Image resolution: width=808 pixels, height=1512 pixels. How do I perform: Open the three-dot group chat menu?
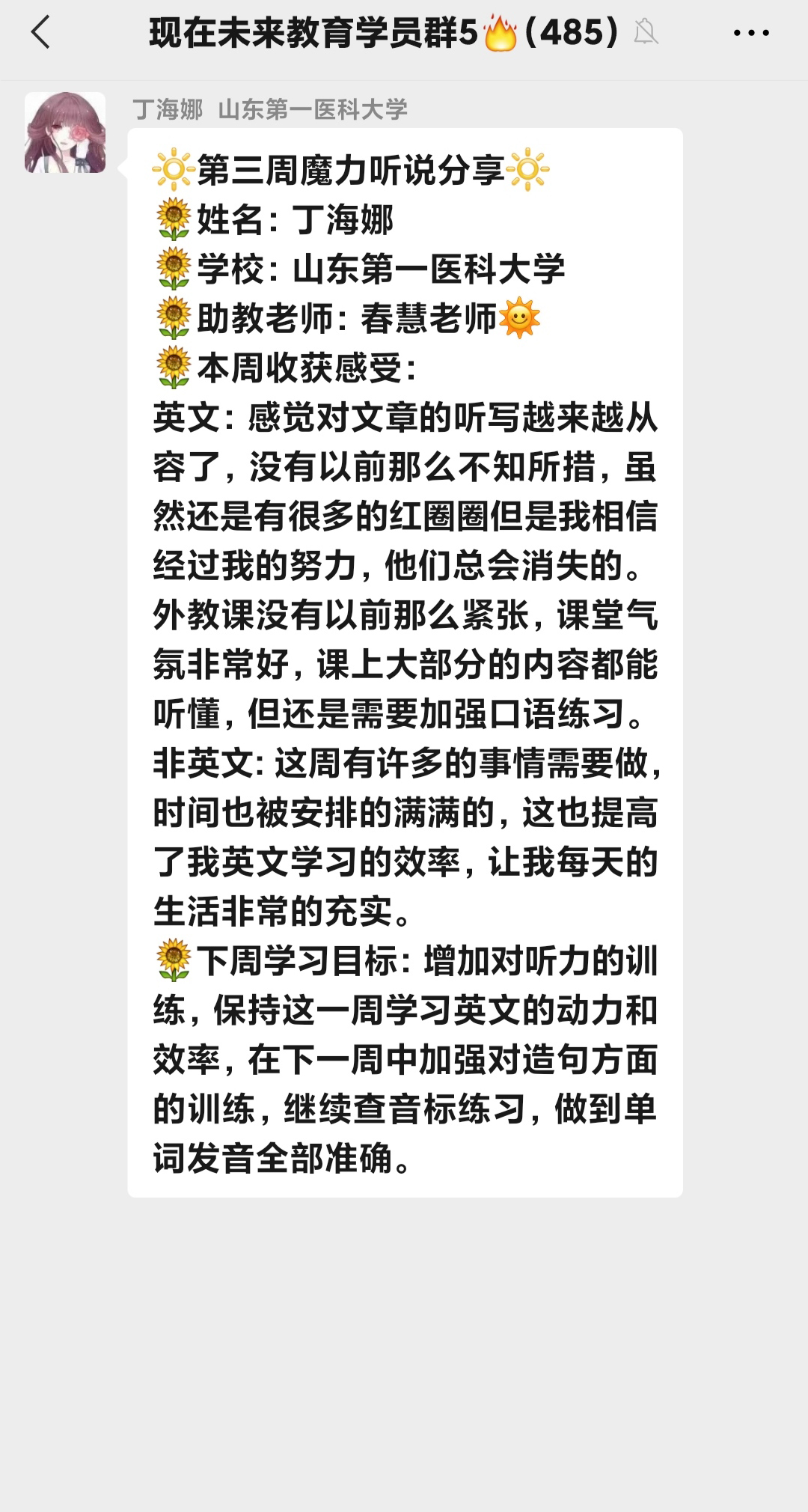point(751,33)
